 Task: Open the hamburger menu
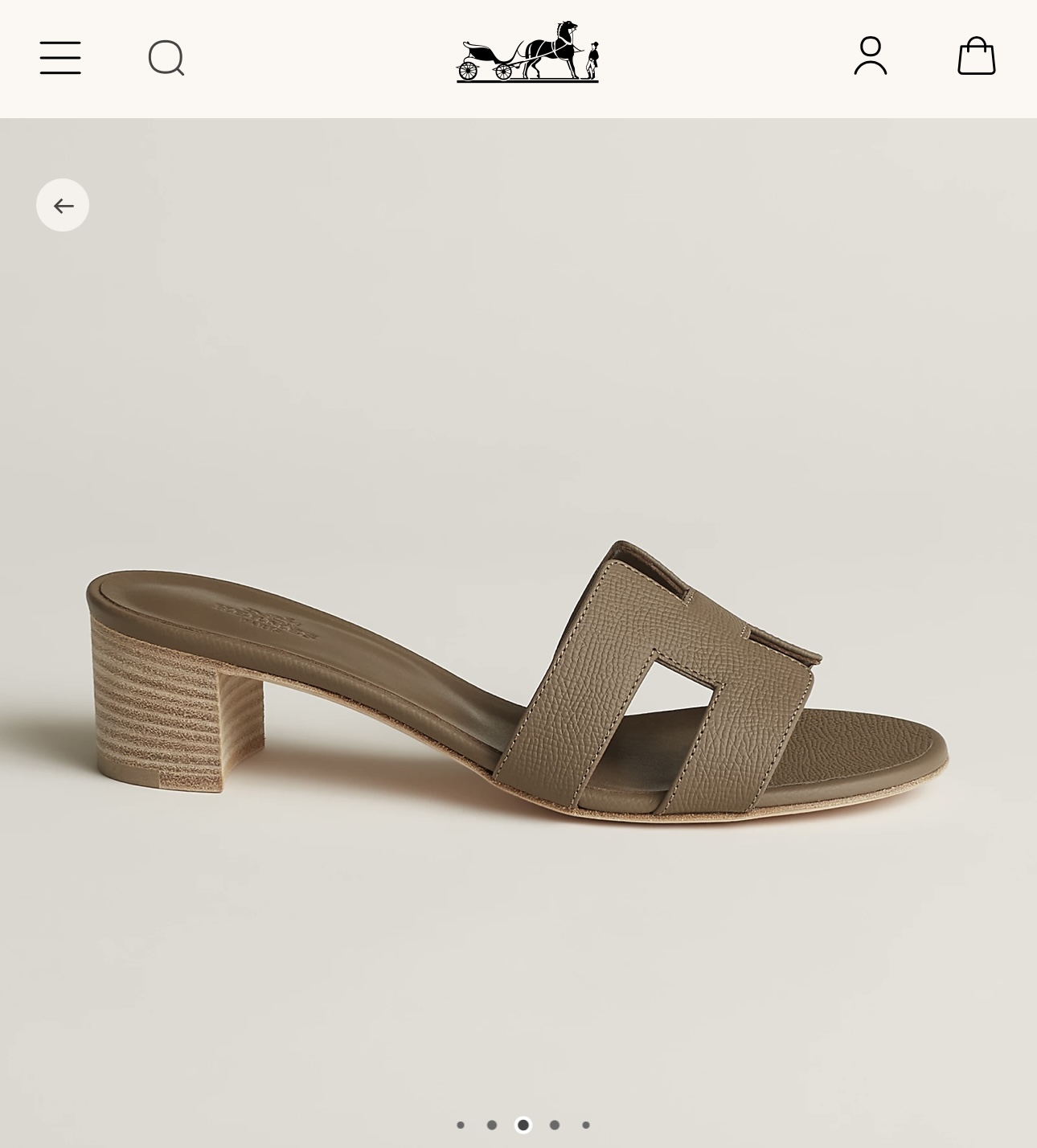tap(60, 58)
